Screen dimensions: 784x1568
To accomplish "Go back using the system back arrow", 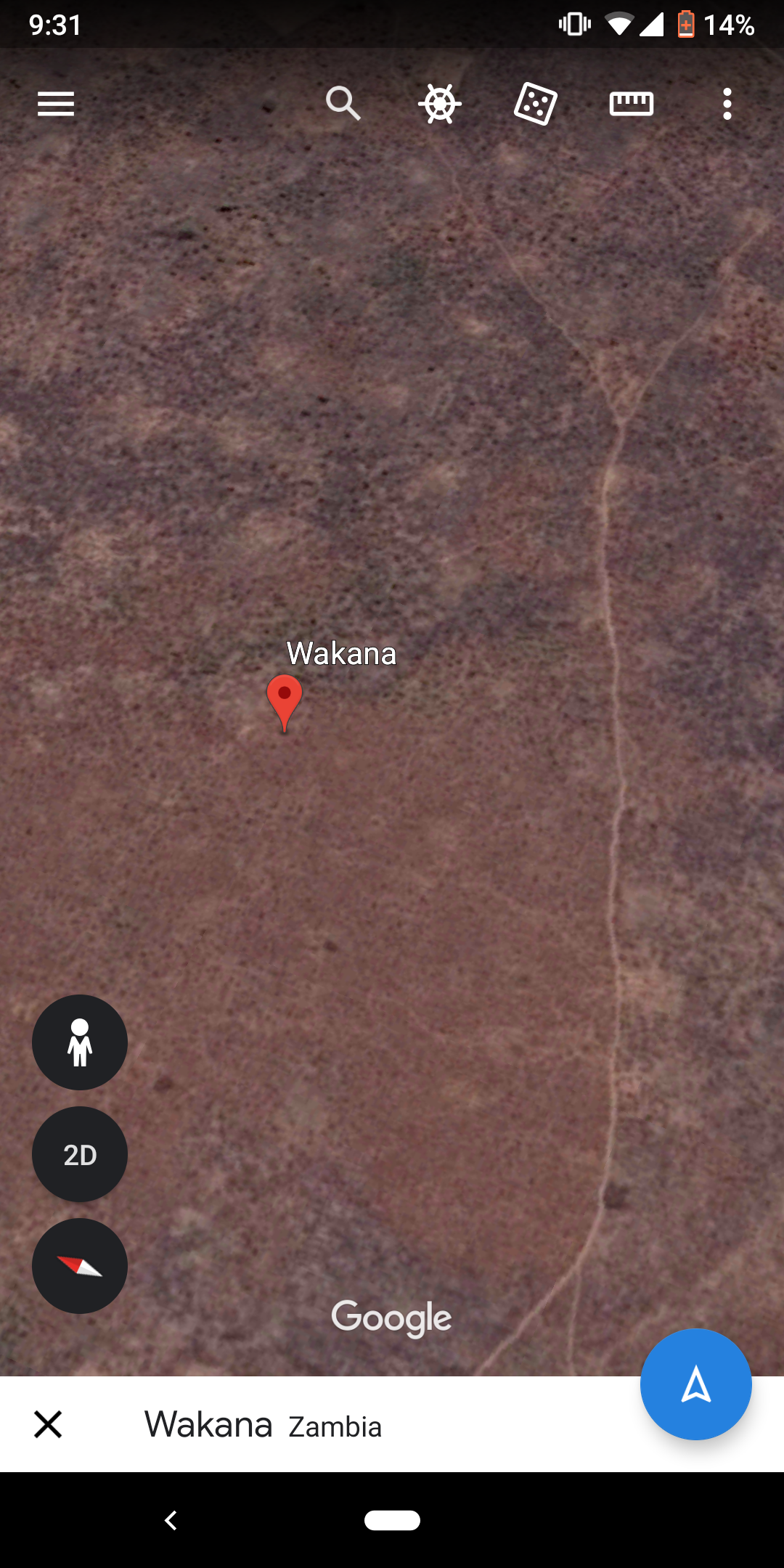I will coord(171,1520).
